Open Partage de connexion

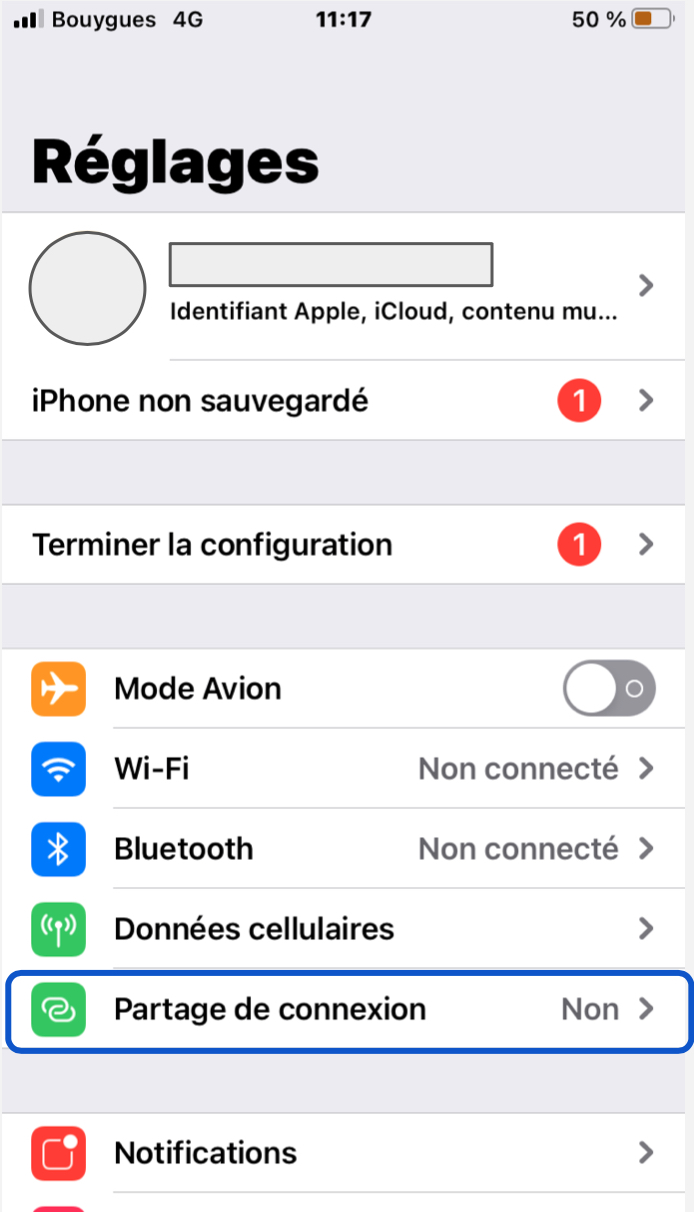tap(347, 1009)
